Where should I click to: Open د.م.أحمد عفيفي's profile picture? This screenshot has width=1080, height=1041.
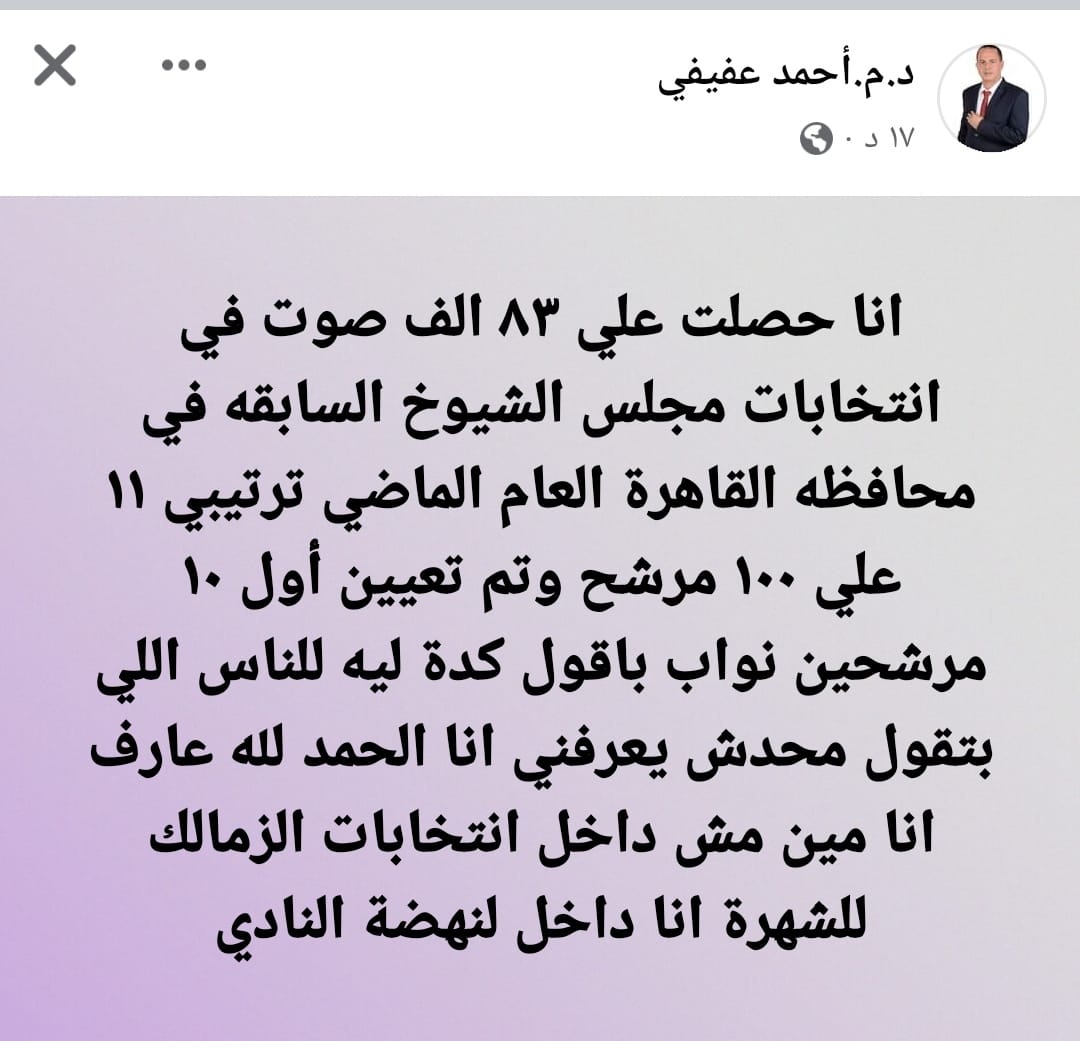[x=991, y=98]
